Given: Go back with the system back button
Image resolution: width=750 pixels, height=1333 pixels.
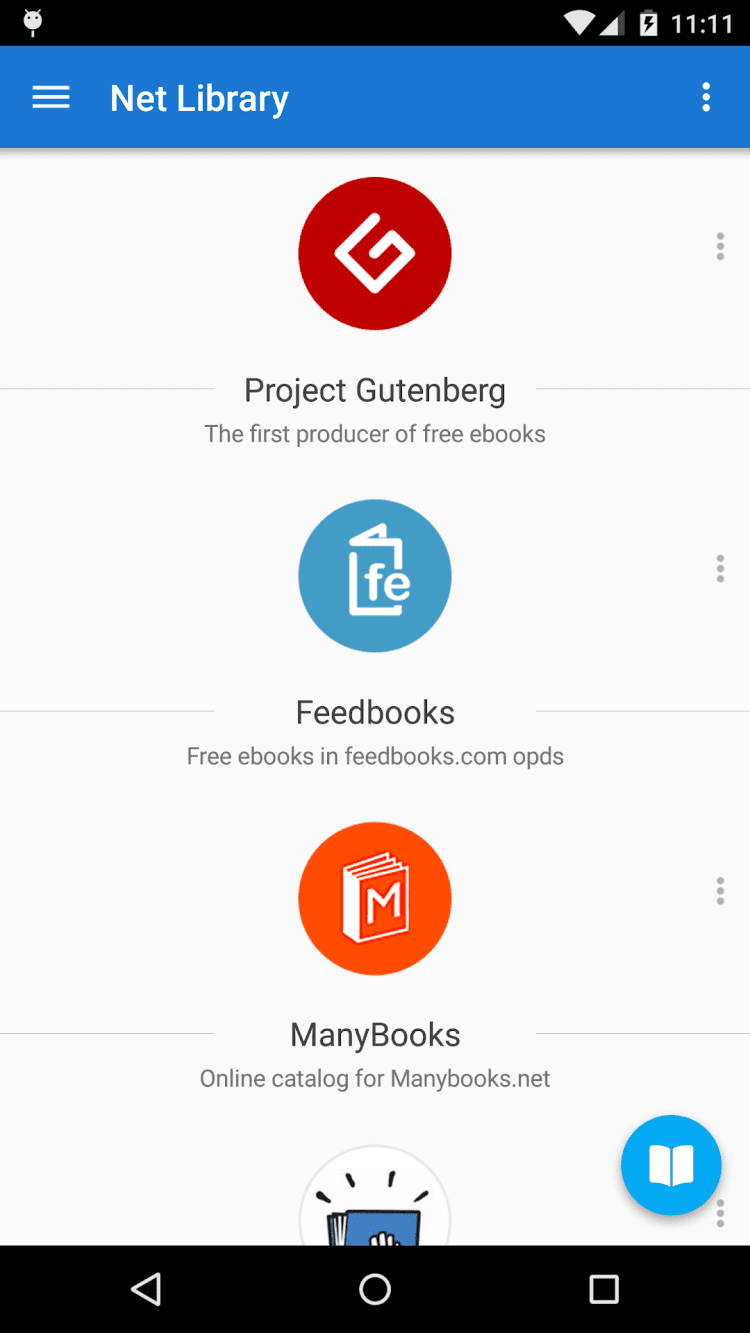Looking at the screenshot, I should [146, 1289].
